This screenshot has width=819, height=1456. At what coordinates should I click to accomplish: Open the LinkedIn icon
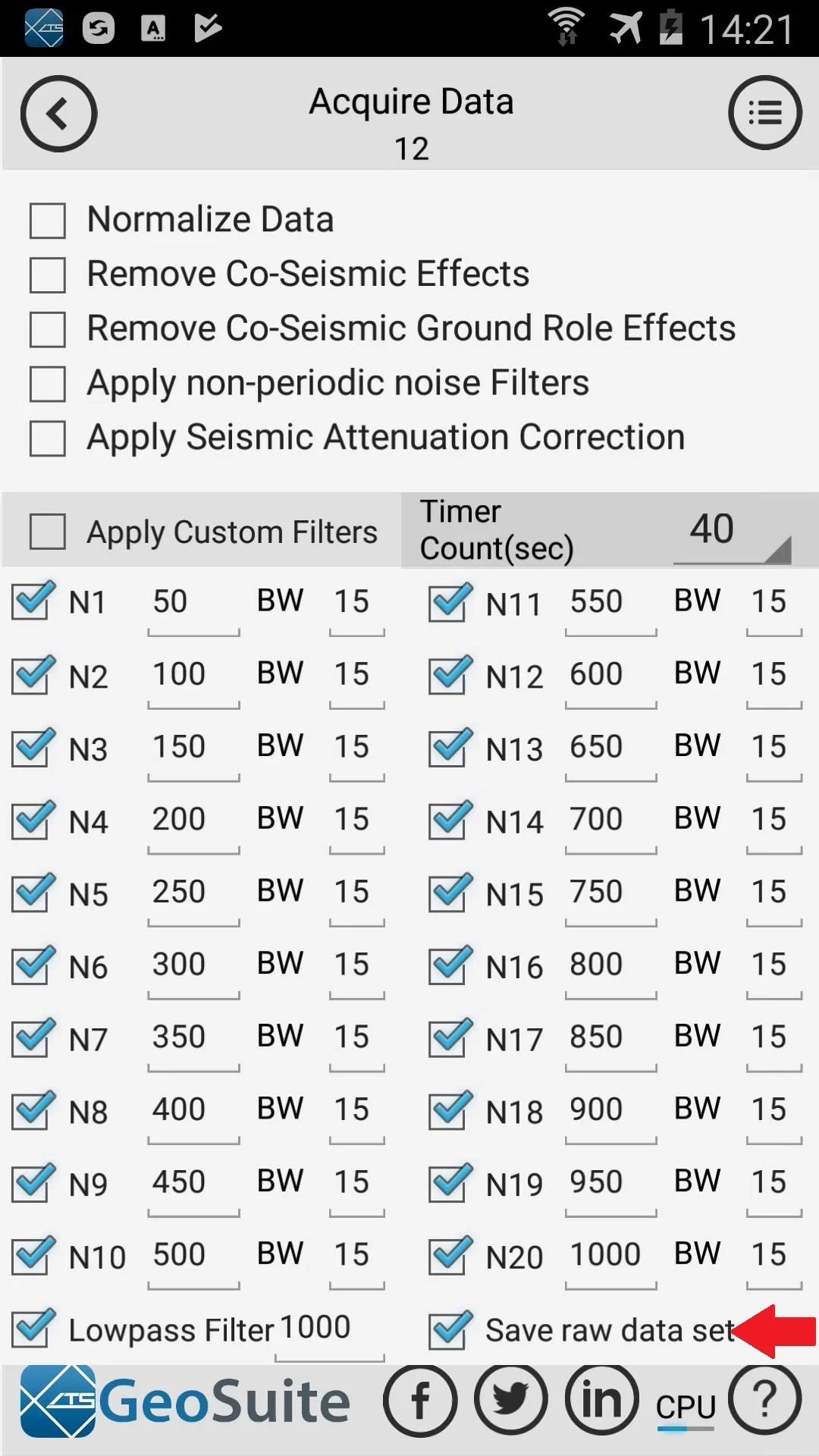click(x=602, y=1401)
